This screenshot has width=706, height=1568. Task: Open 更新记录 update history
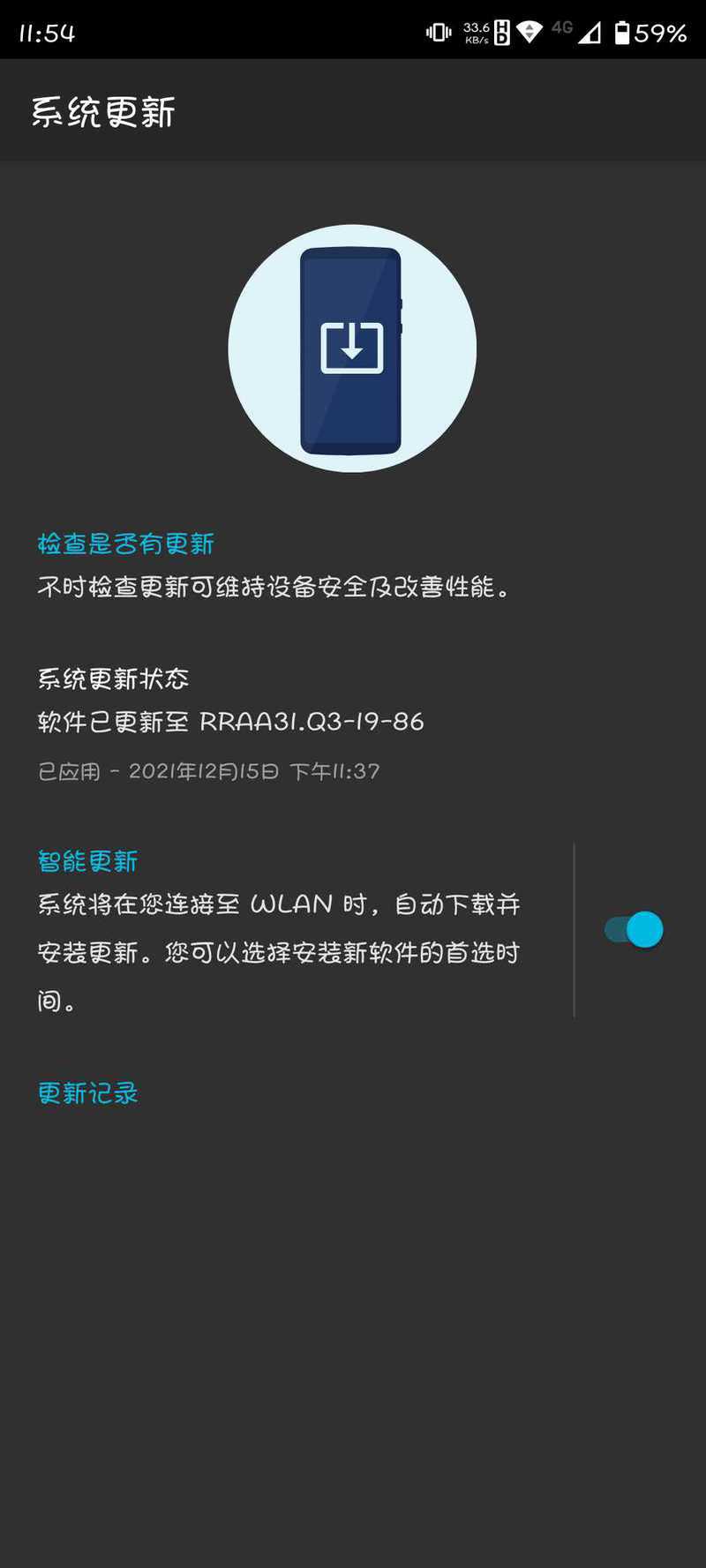pos(88,1093)
